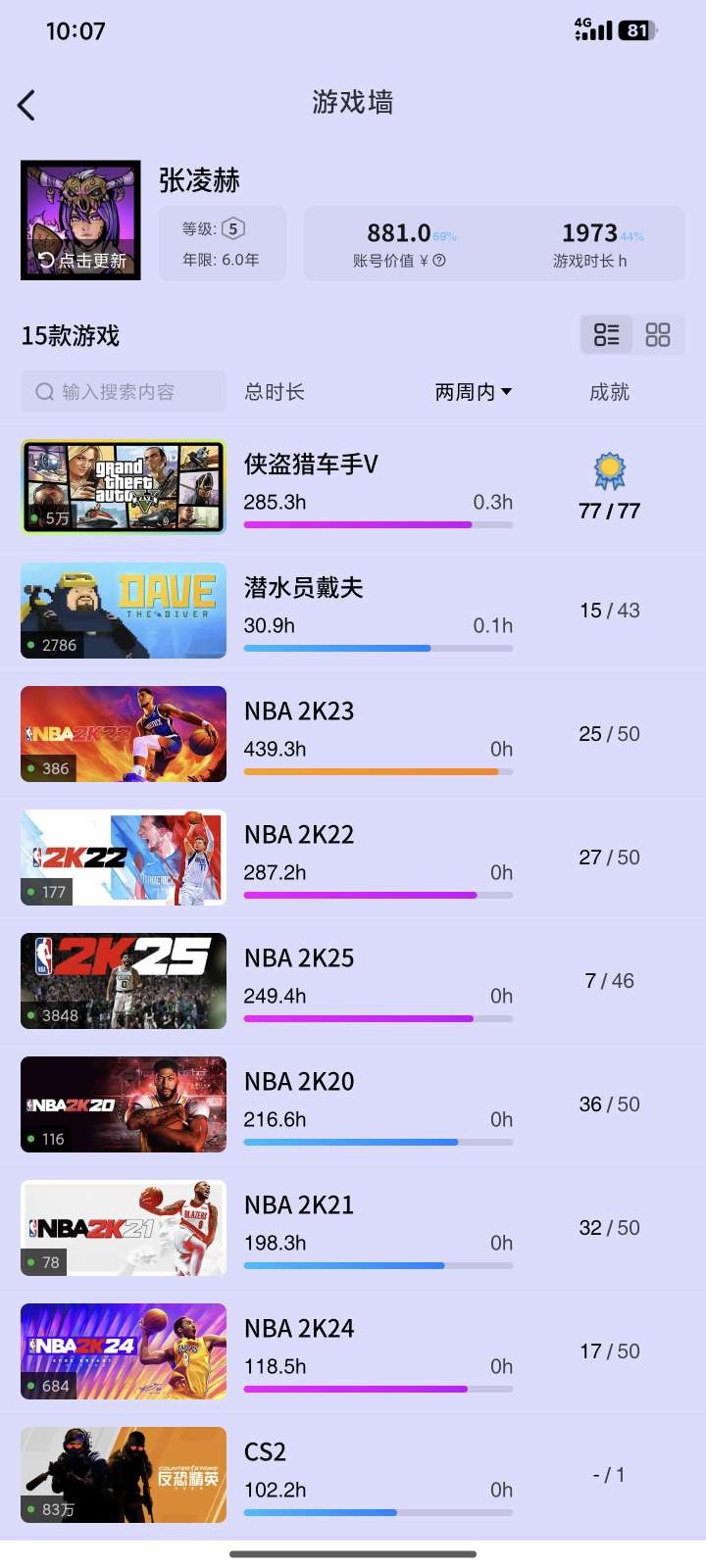Image resolution: width=706 pixels, height=1568 pixels.
Task: Open NBA 2K25 from the list
Action: pyautogui.click(x=299, y=958)
